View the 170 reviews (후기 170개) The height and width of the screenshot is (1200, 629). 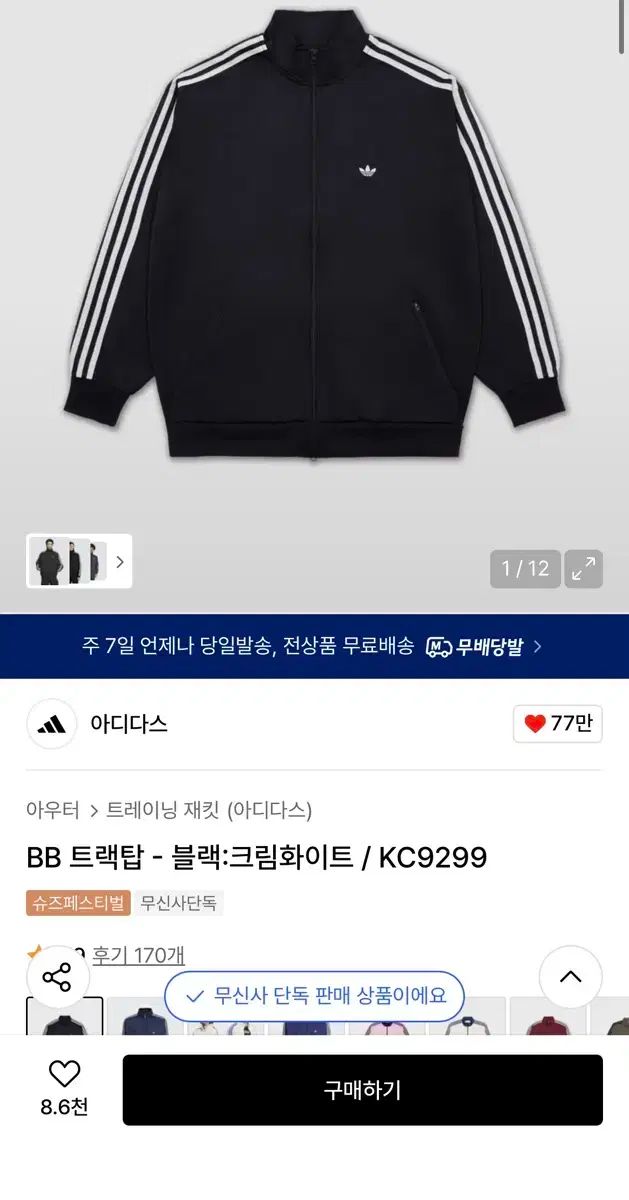coord(138,955)
